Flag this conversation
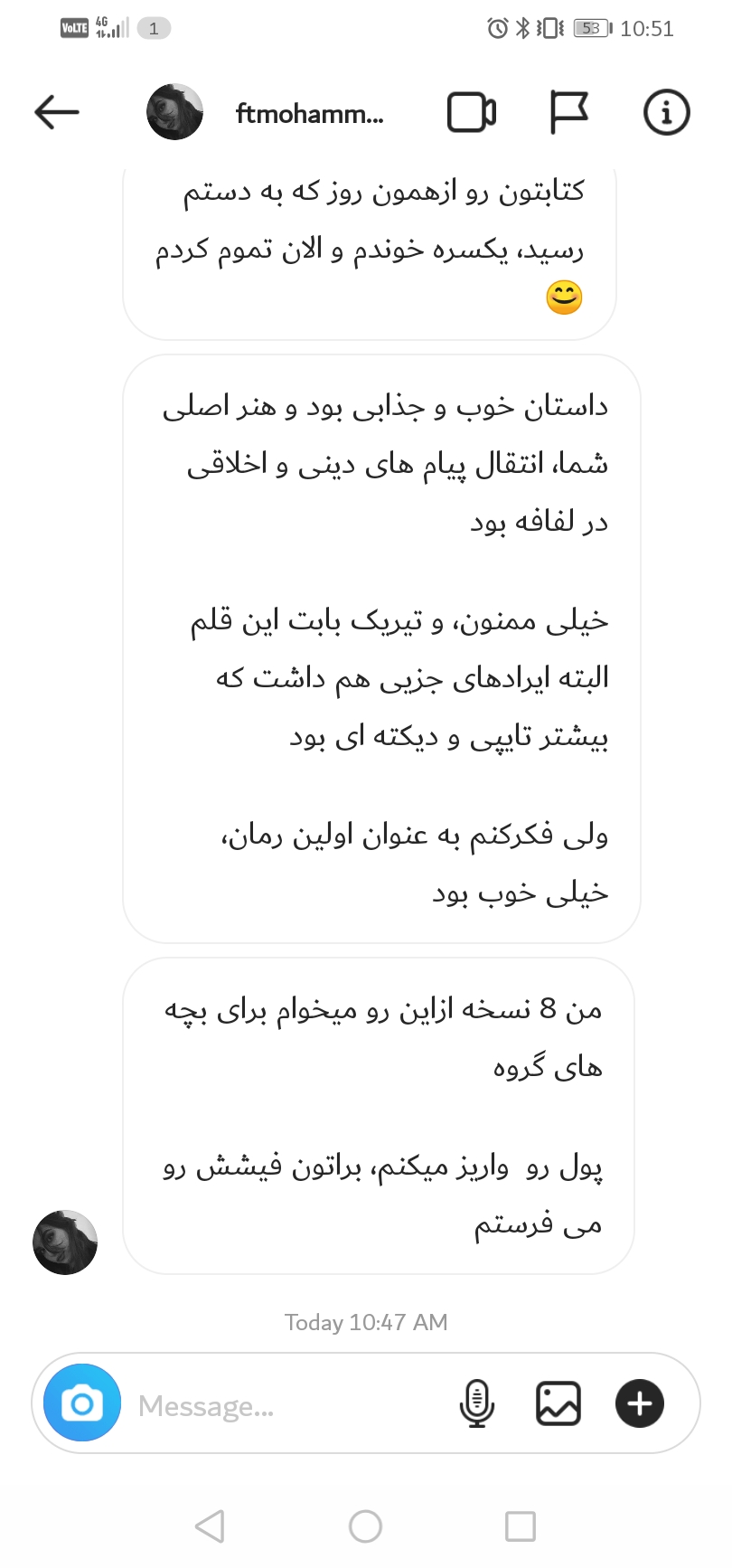The height and width of the screenshot is (1568, 732). coord(568,113)
